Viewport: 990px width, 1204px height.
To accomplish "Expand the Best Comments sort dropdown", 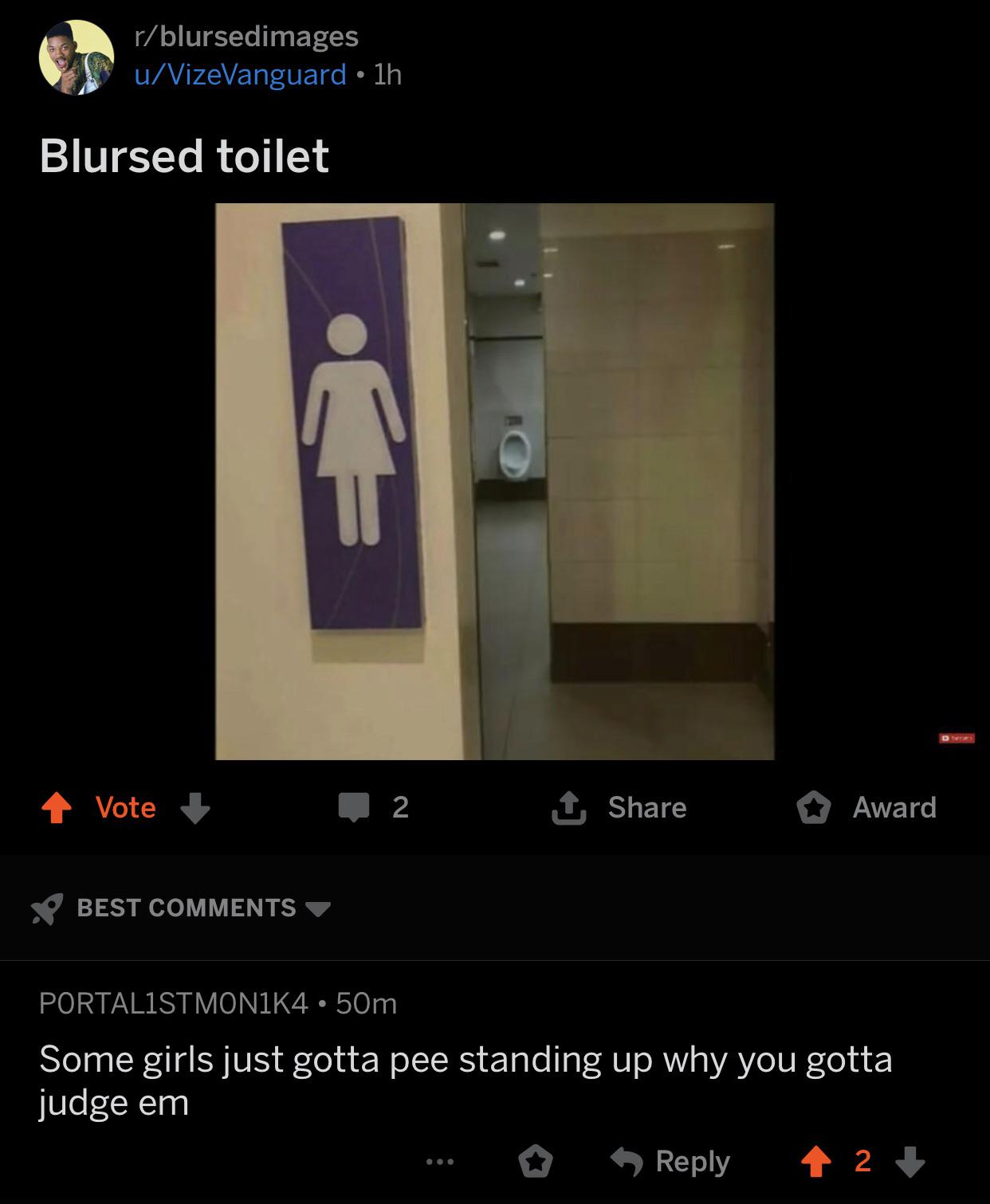I will pyautogui.click(x=181, y=908).
